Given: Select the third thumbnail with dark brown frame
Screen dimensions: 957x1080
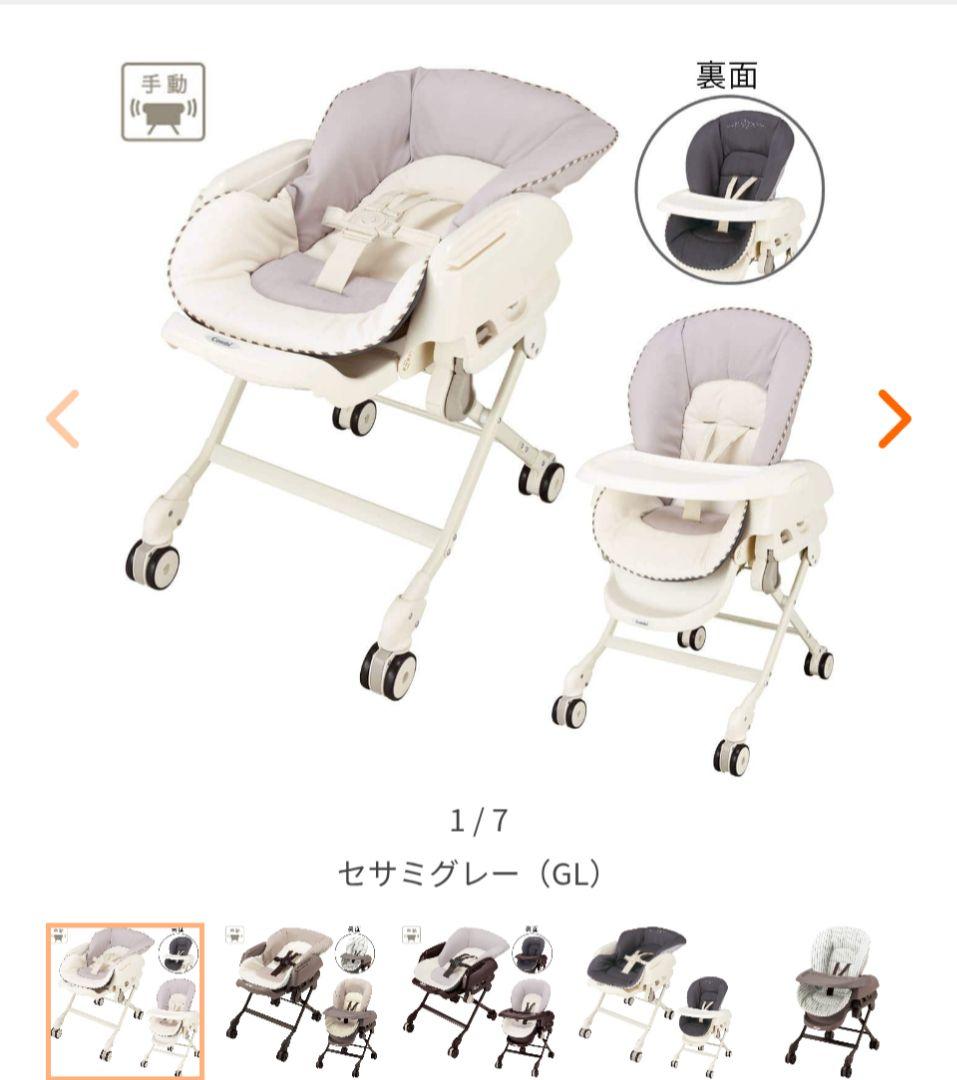Looking at the screenshot, I should point(477,1000).
